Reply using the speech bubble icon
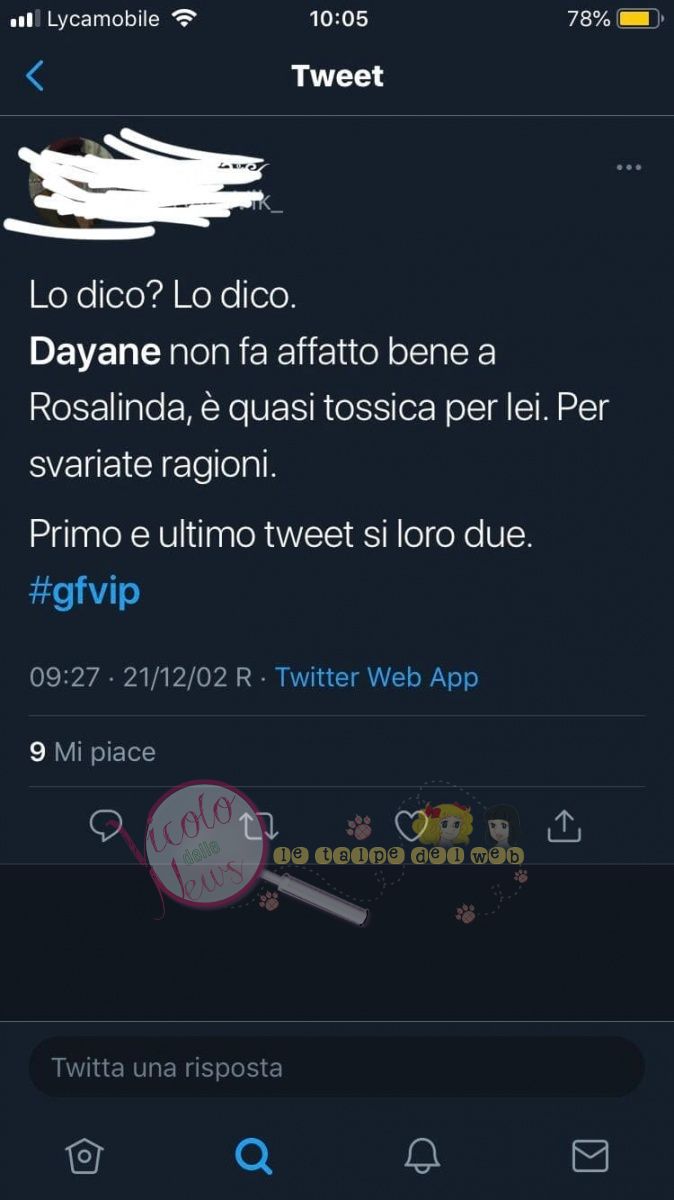Image resolution: width=674 pixels, height=1200 pixels. coord(106,825)
